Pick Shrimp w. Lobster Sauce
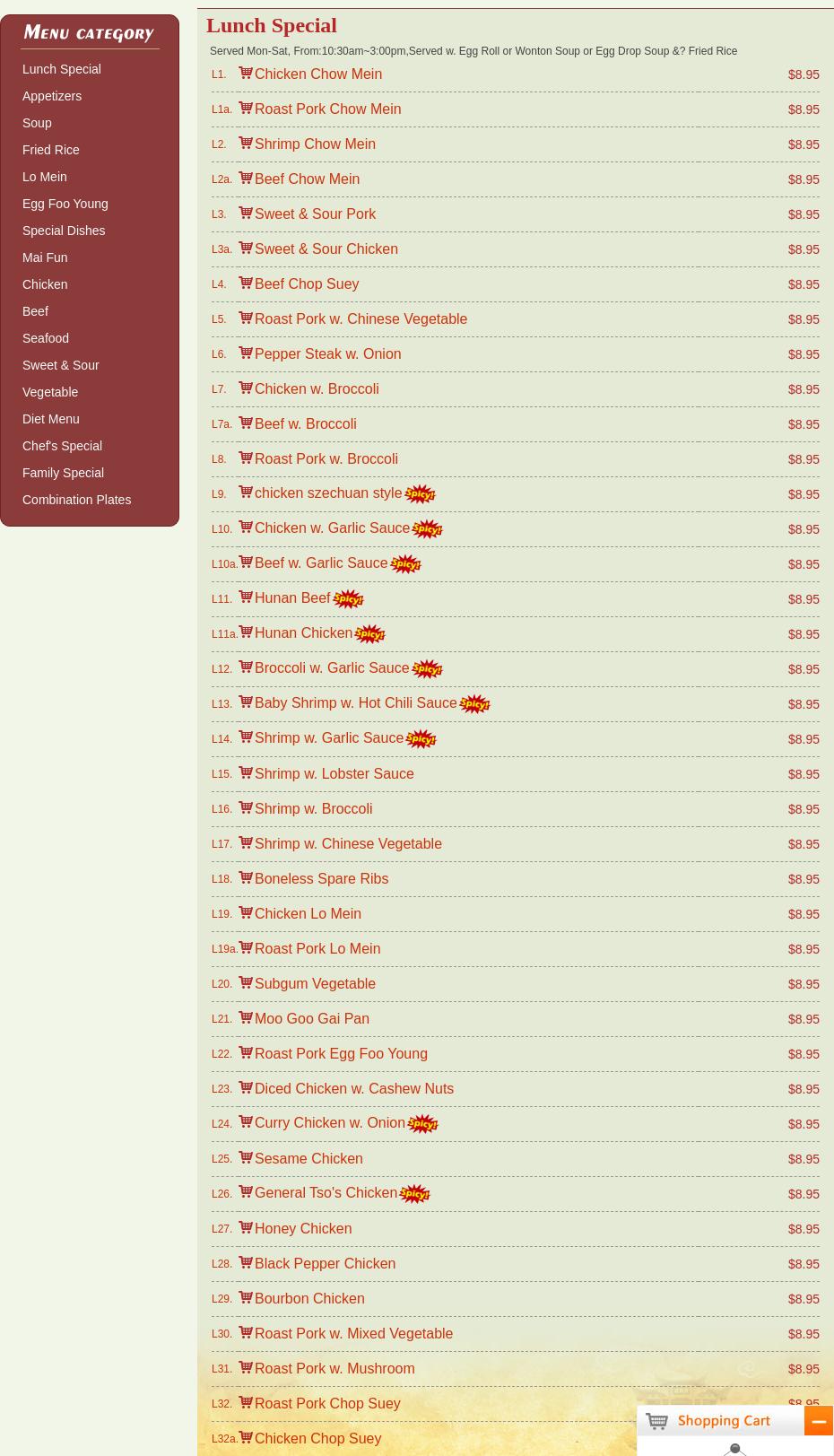The image size is (834, 1456). (x=334, y=774)
